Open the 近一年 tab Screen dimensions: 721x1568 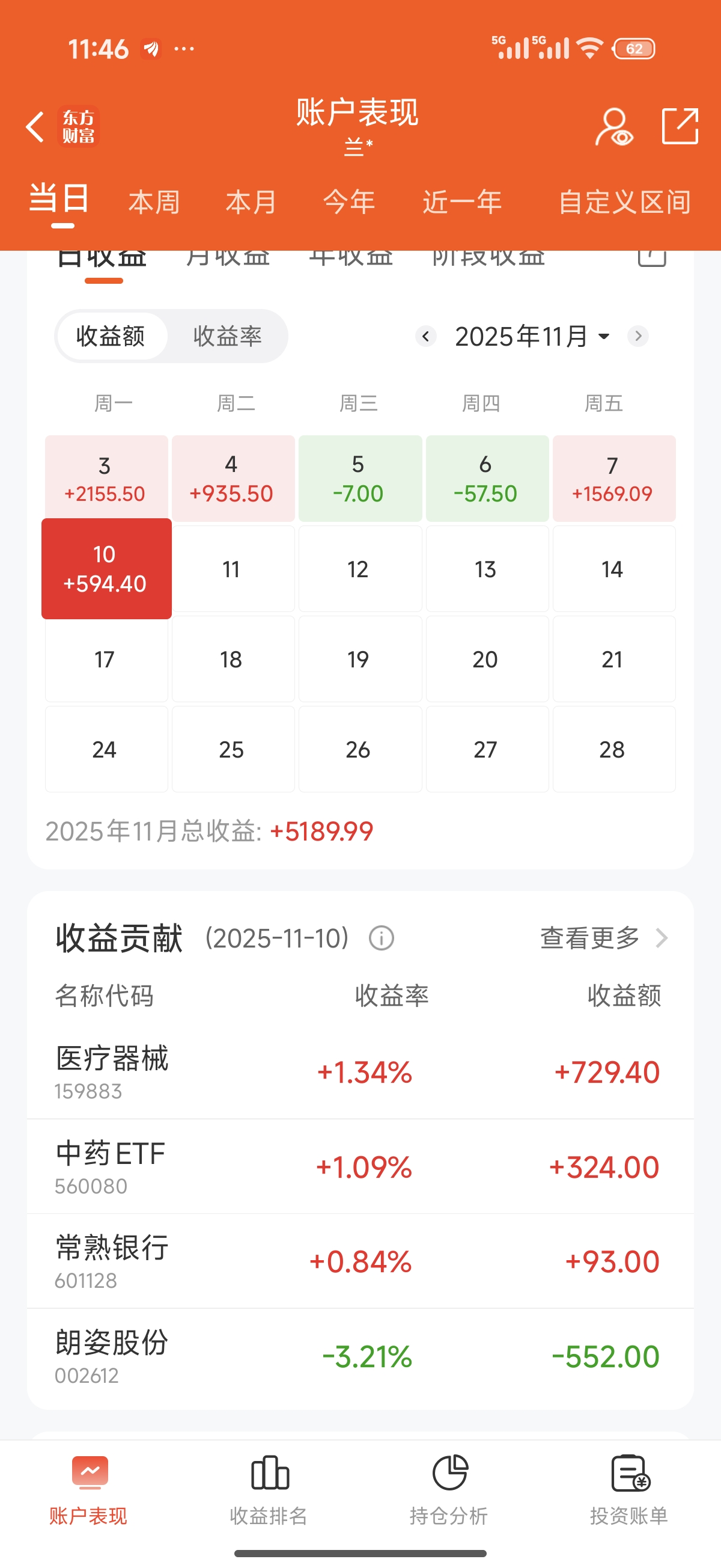tap(462, 202)
